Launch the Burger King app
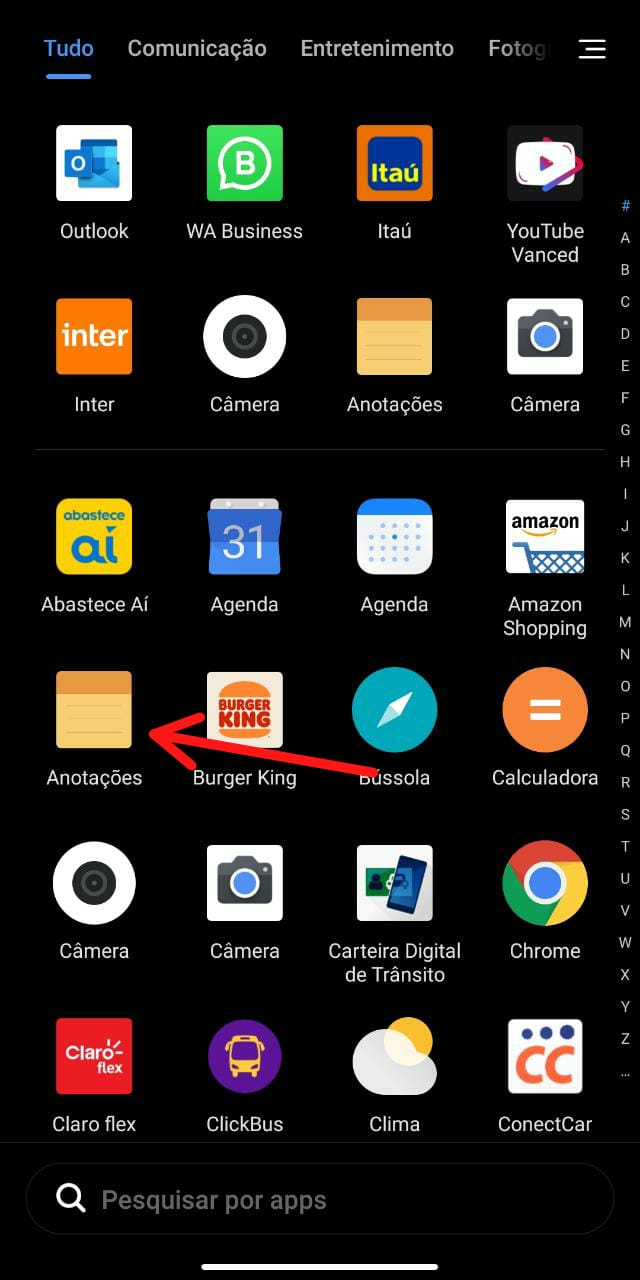The image size is (640, 1280). [244, 710]
